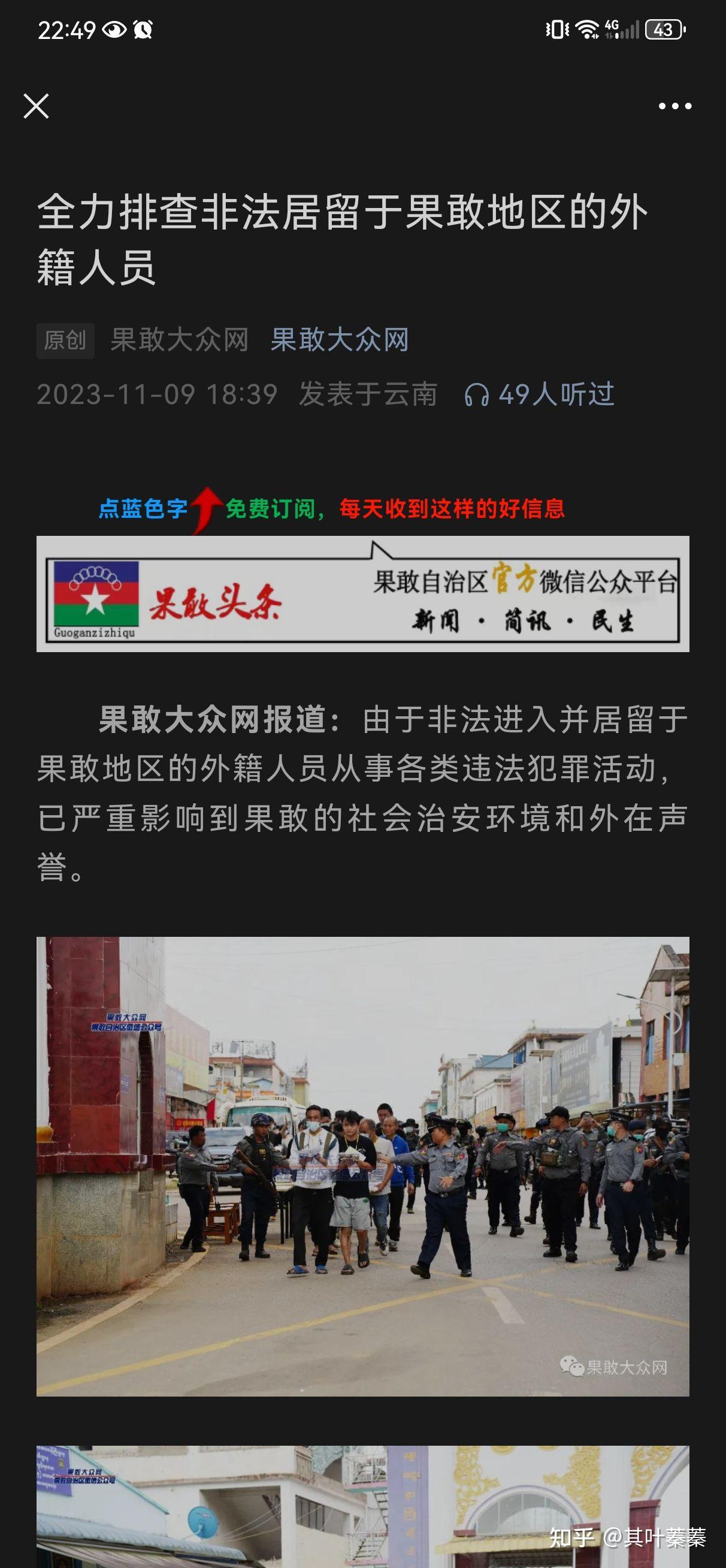This screenshot has width=726, height=1568.
Task: Close the article page
Action: (x=36, y=106)
